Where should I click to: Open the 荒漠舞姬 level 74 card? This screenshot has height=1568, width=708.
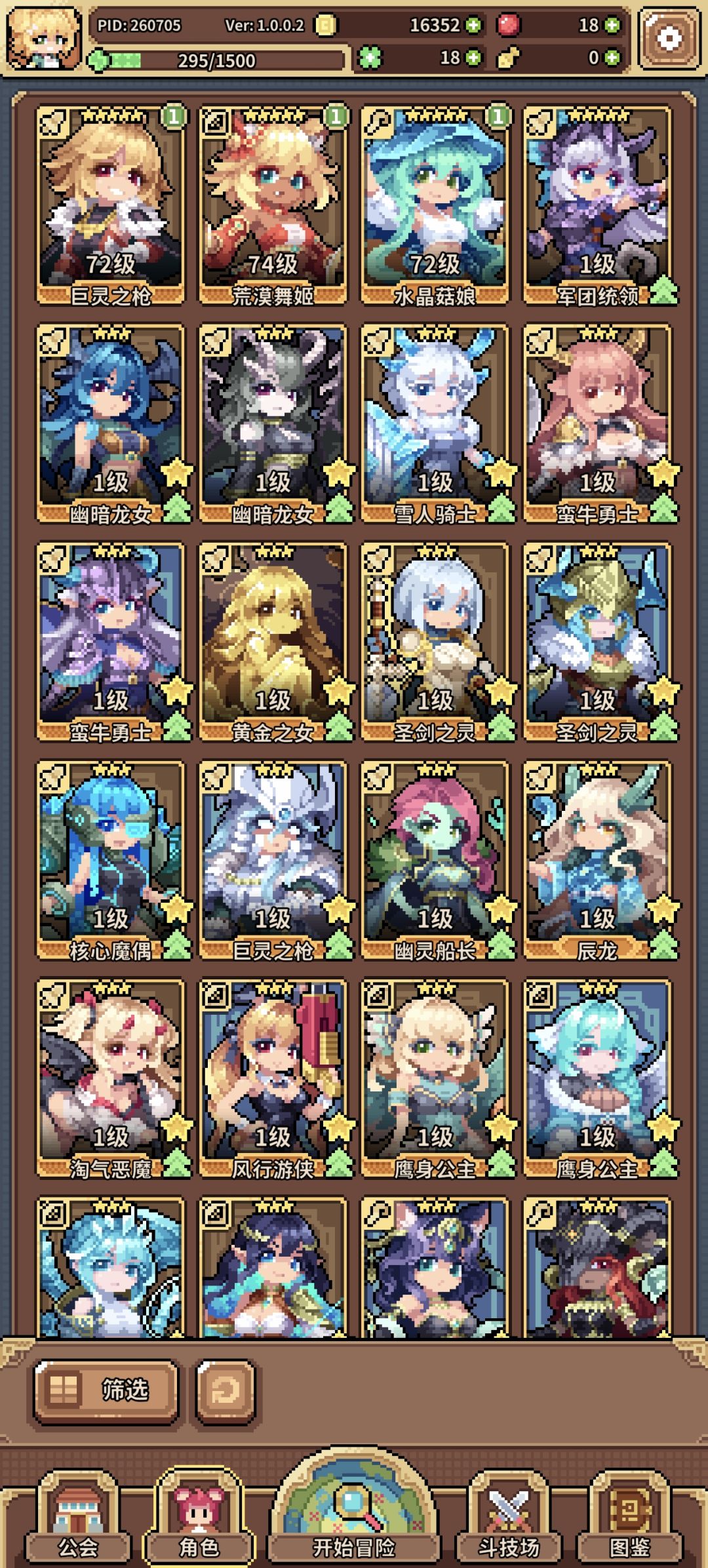tap(273, 206)
